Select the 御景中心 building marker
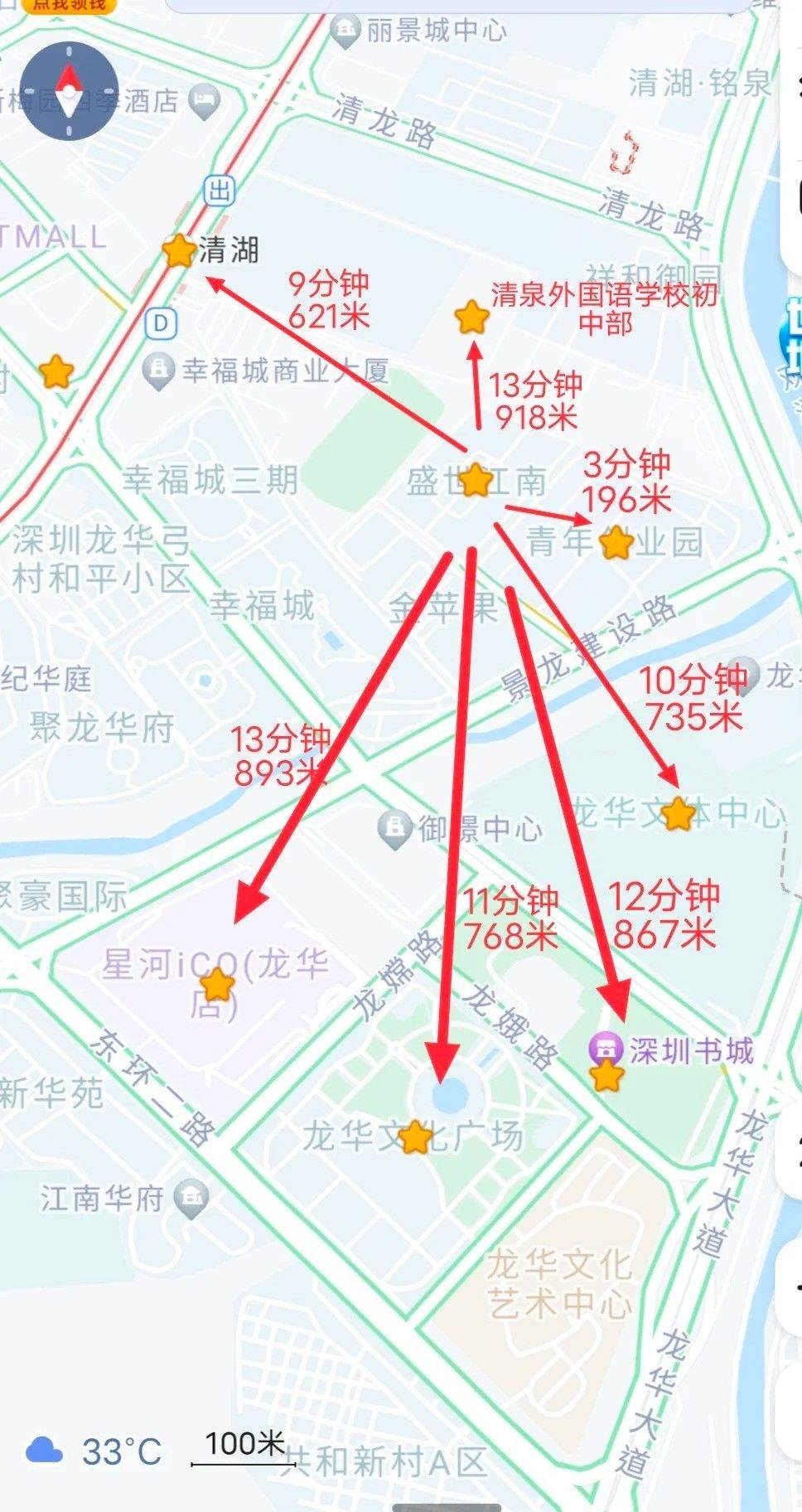This screenshot has width=802, height=1512. (x=394, y=826)
